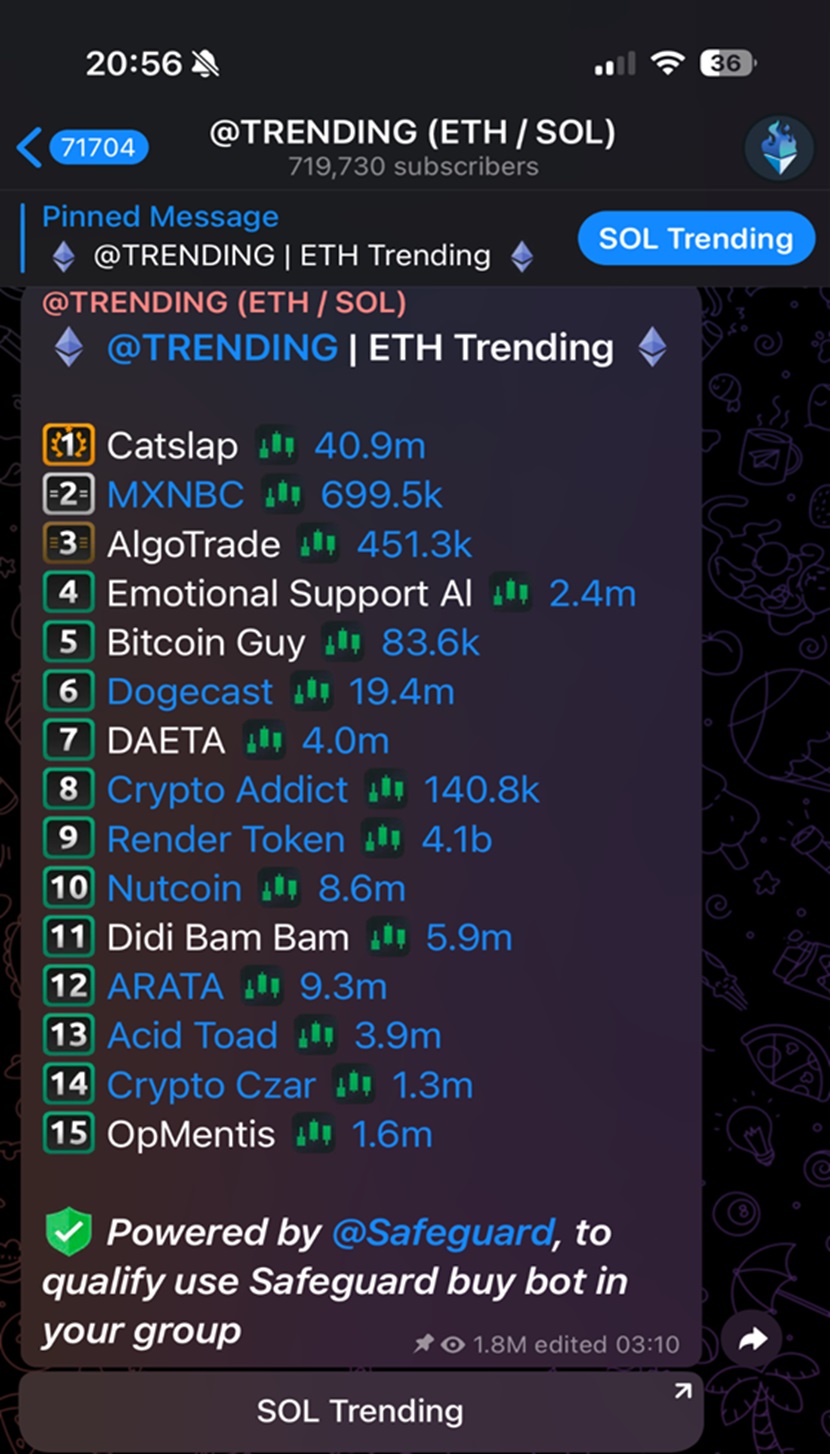Image resolution: width=830 pixels, height=1454 pixels.
Task: Open the channel profile avatar
Action: click(x=777, y=148)
